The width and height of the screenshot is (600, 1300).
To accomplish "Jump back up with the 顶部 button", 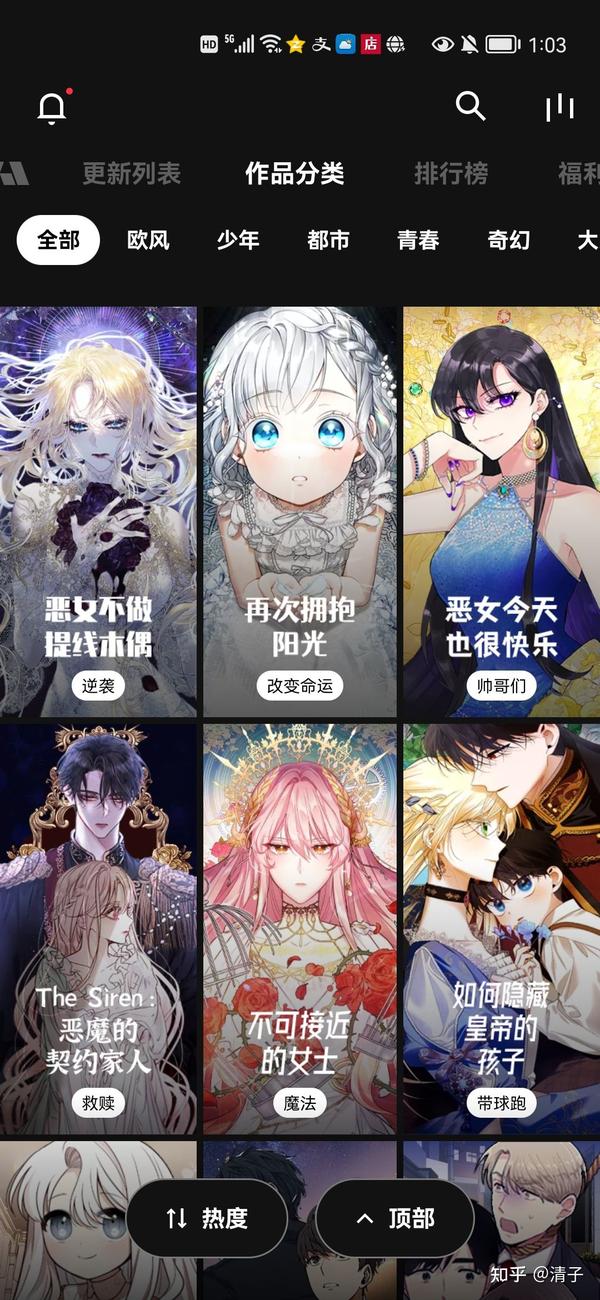I will [395, 1218].
